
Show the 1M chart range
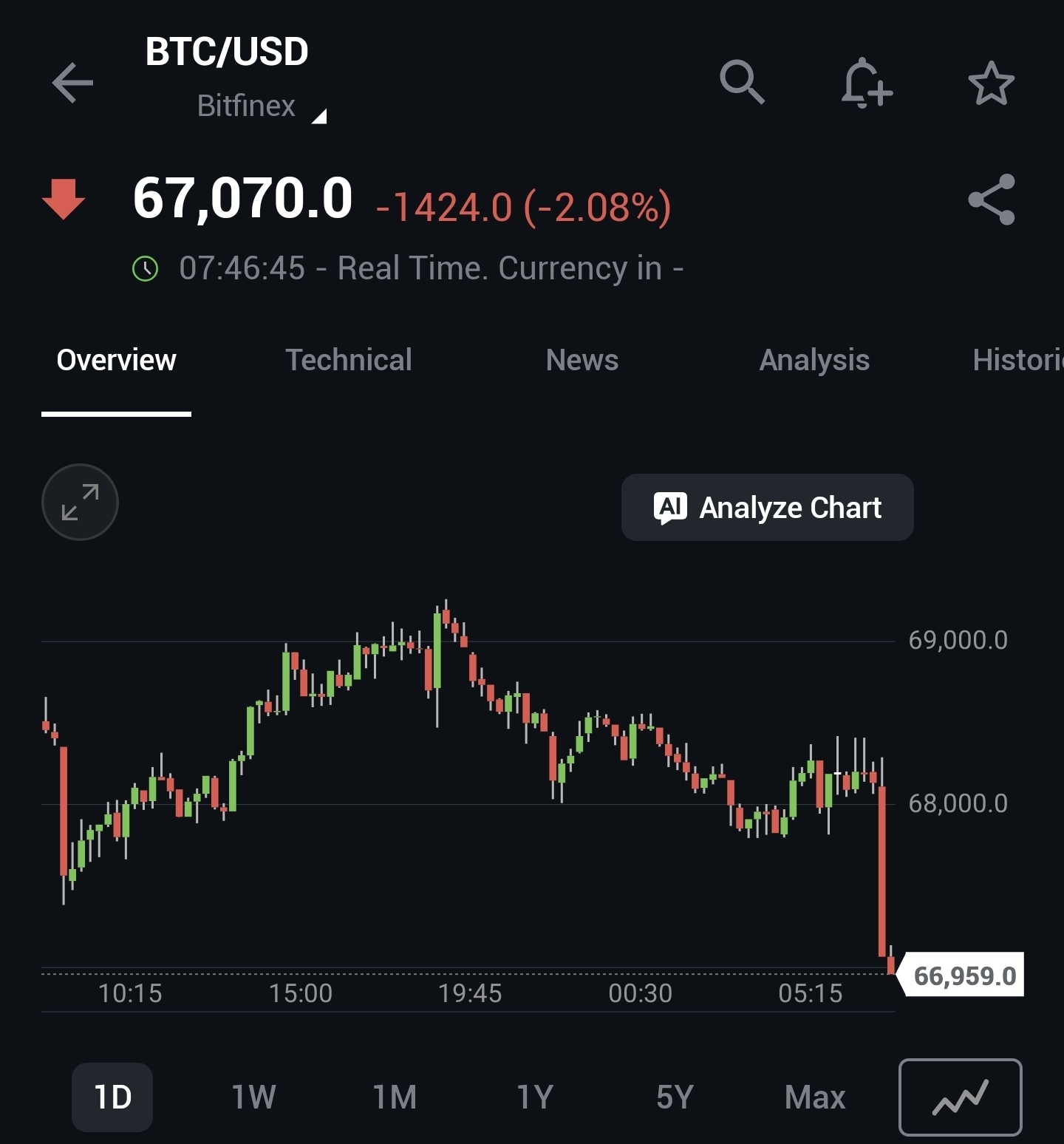(395, 1097)
